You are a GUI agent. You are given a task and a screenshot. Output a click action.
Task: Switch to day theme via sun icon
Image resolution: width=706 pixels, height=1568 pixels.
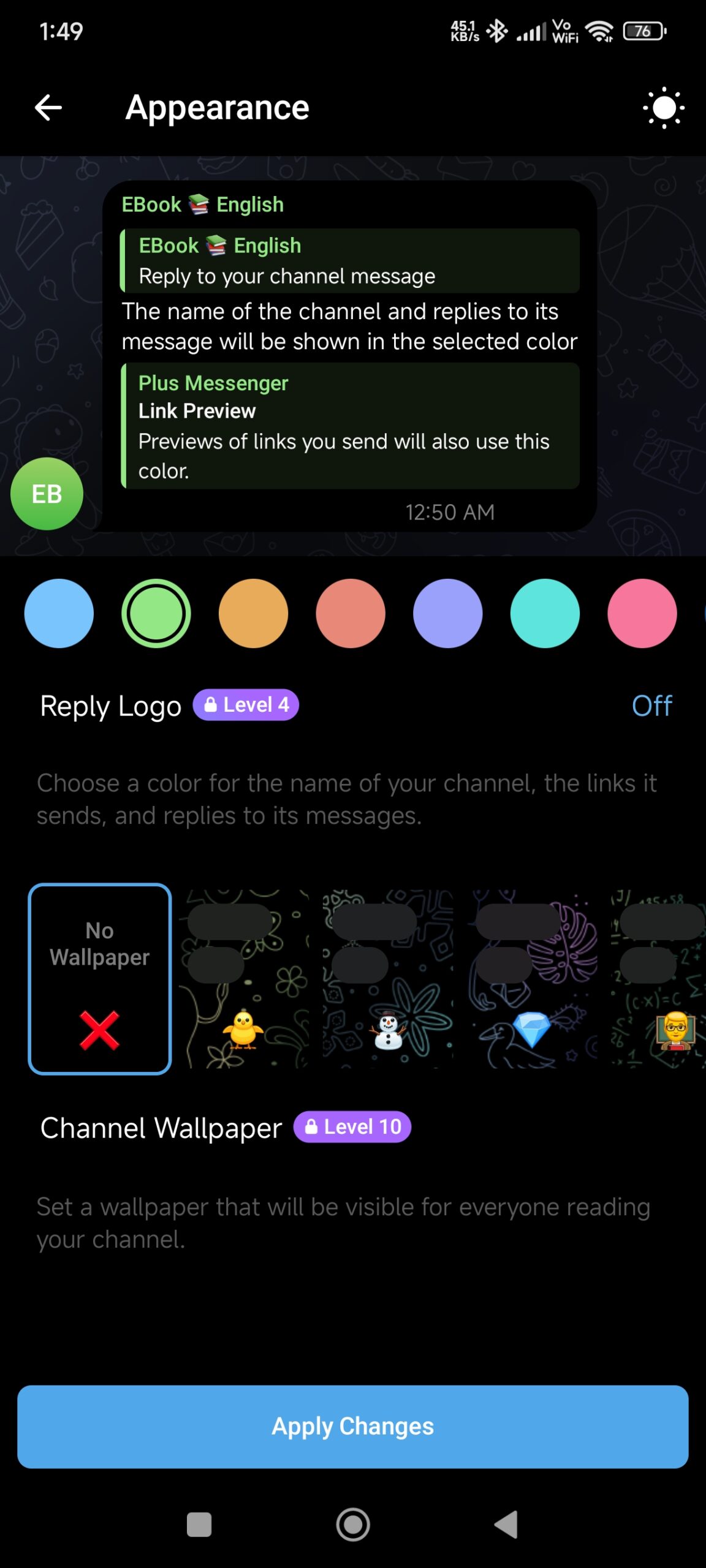click(x=663, y=108)
